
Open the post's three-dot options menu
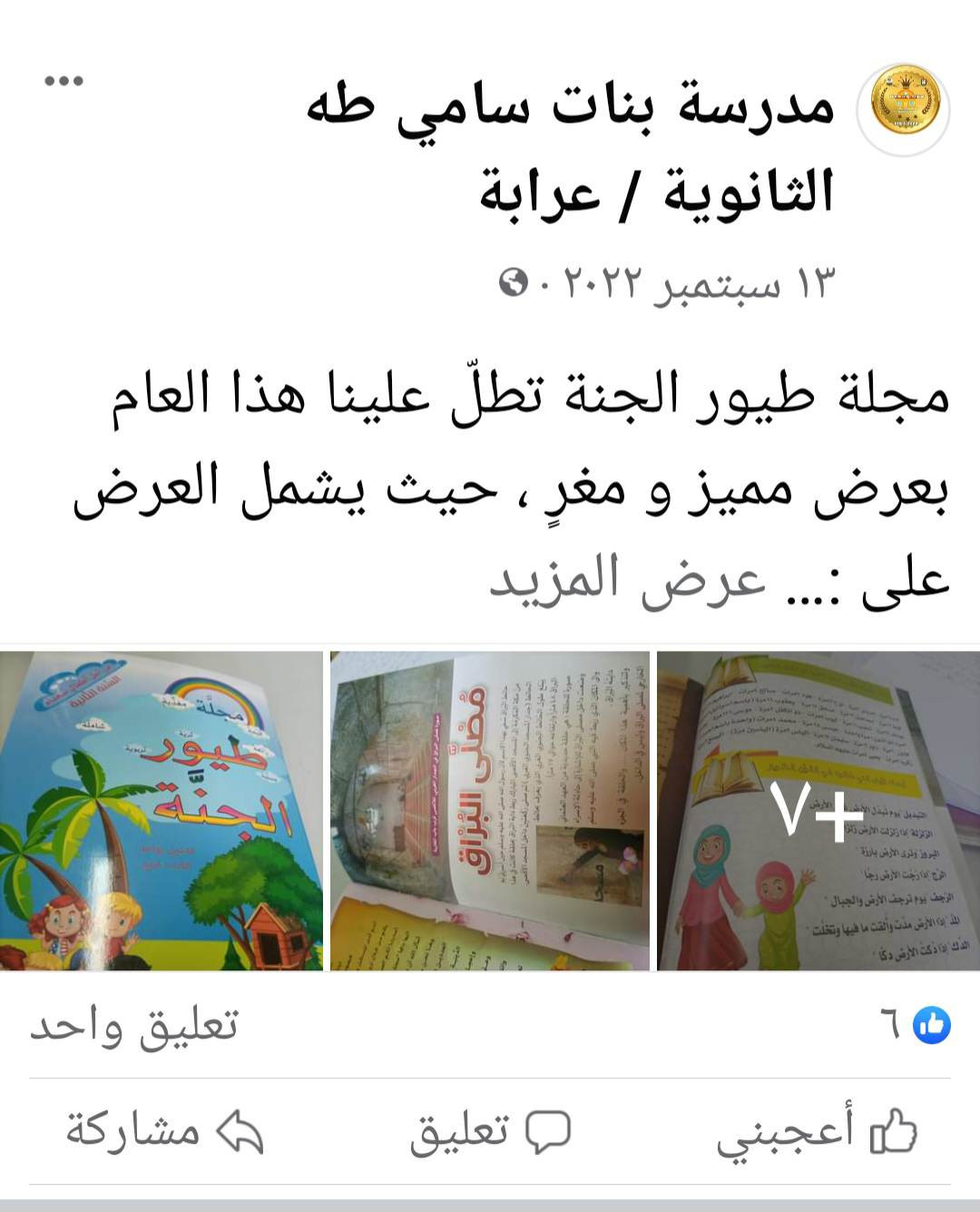tap(64, 82)
